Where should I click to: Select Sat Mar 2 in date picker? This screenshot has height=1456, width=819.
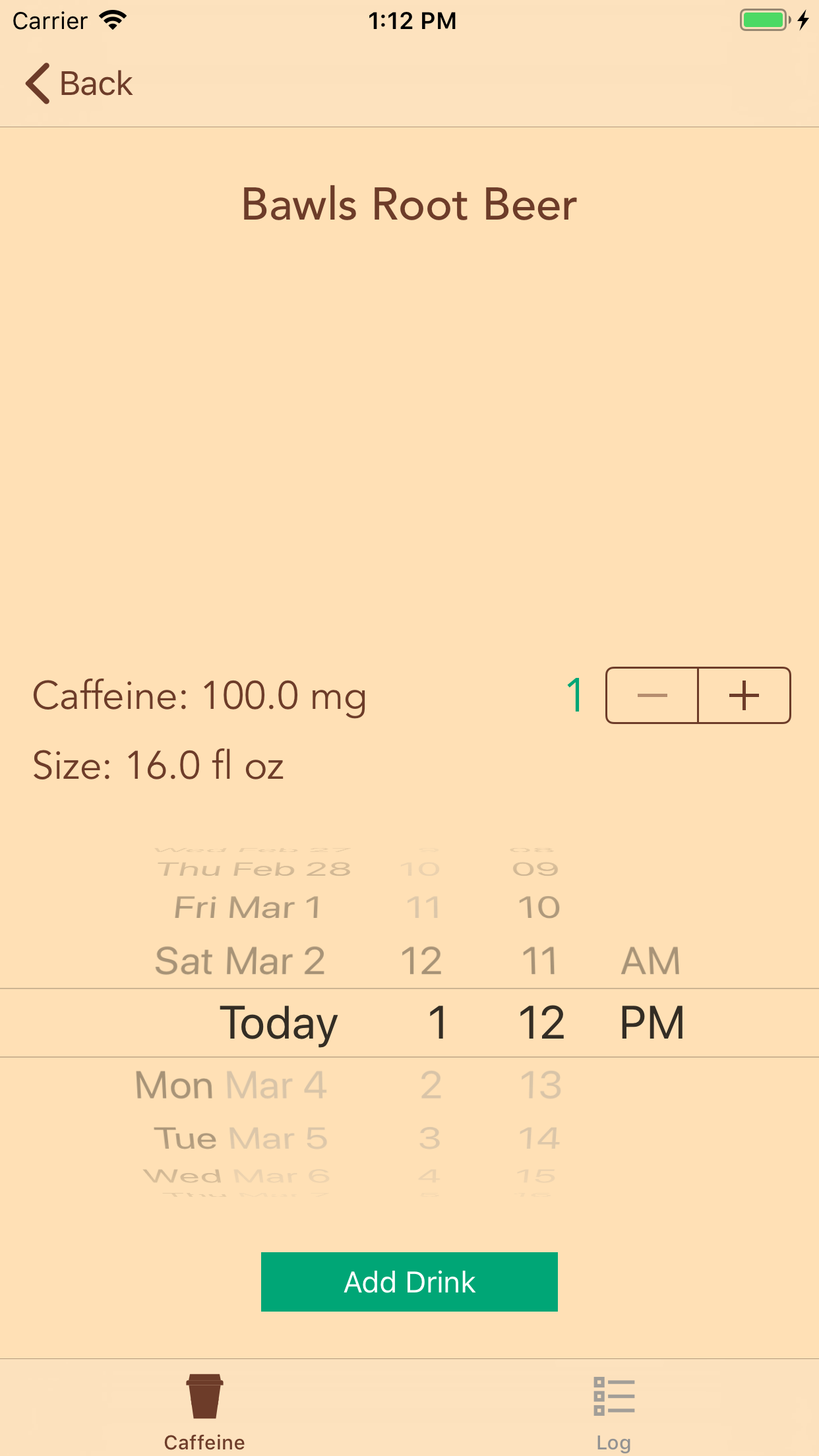point(240,961)
